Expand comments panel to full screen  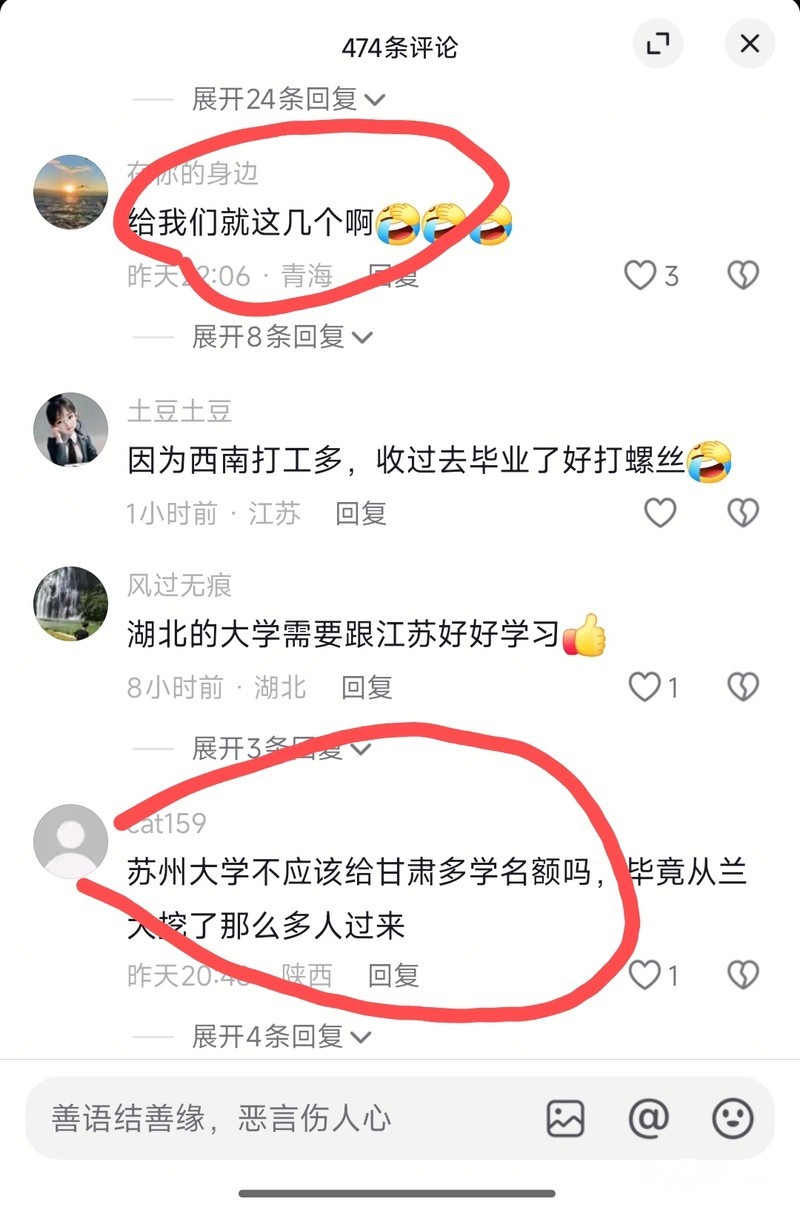[x=658, y=44]
